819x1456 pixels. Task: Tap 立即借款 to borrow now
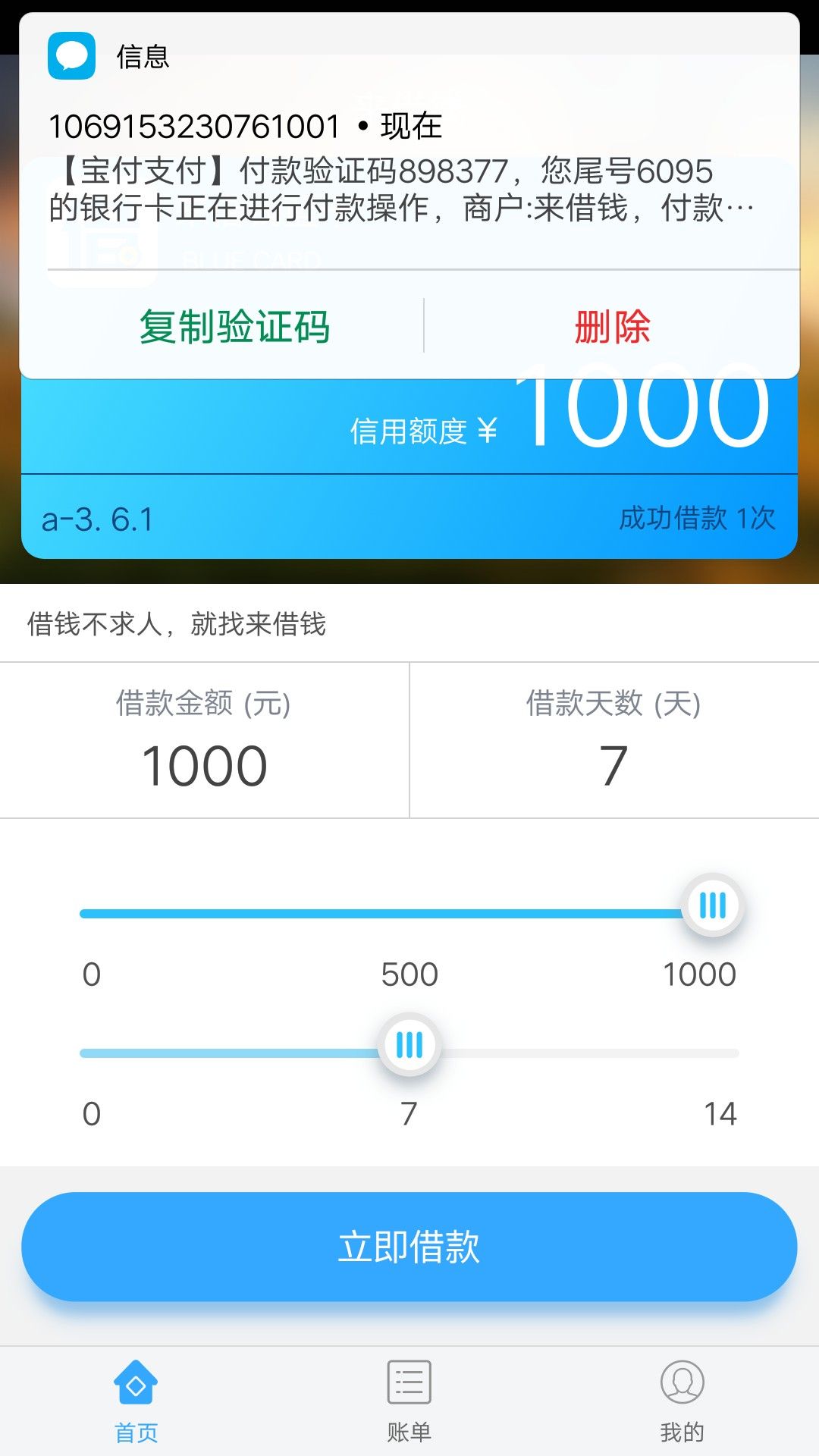click(409, 1247)
